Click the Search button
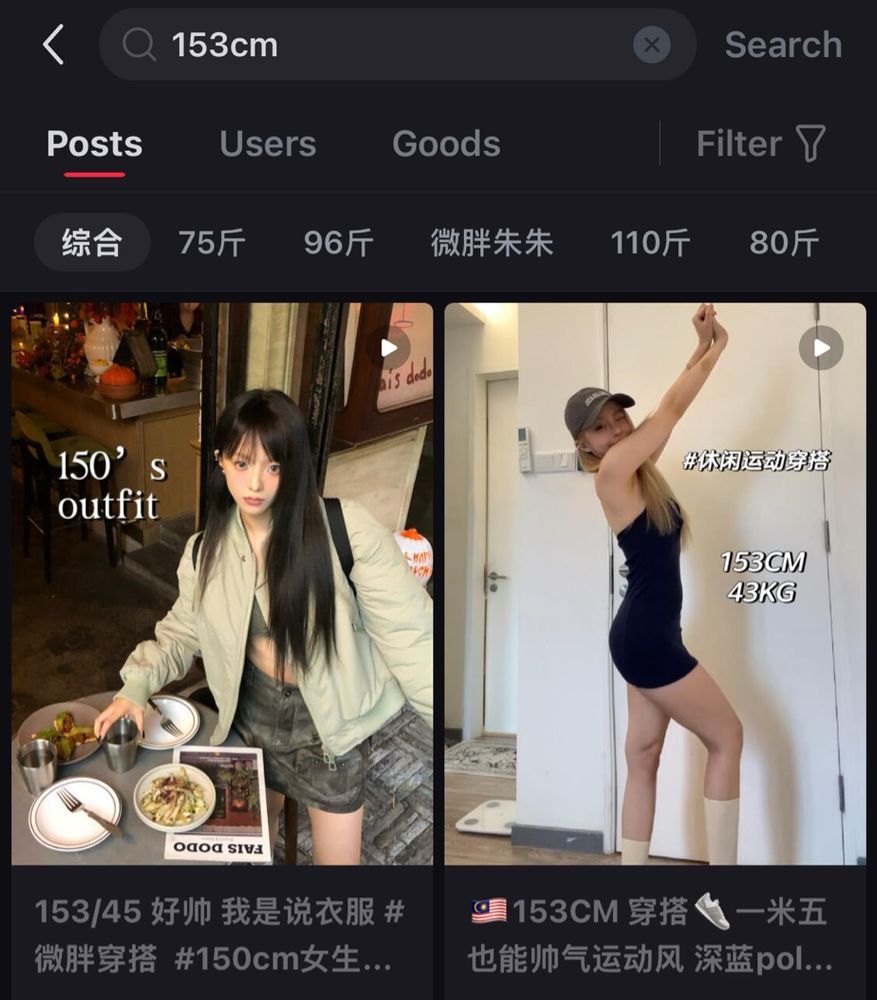The image size is (877, 1000). 784,44
